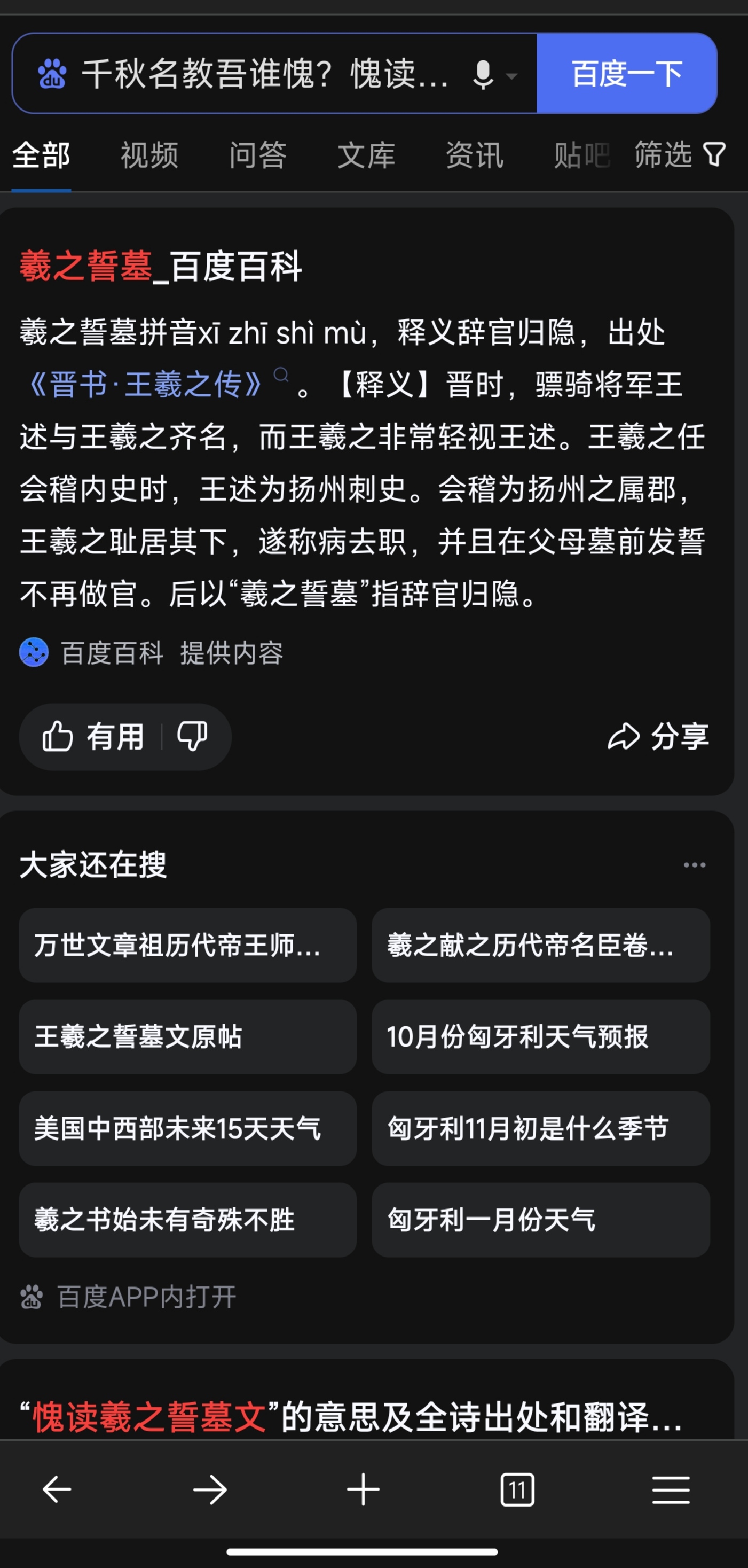Go back with the browser back arrow
This screenshot has width=748, height=1568.
[57, 1490]
